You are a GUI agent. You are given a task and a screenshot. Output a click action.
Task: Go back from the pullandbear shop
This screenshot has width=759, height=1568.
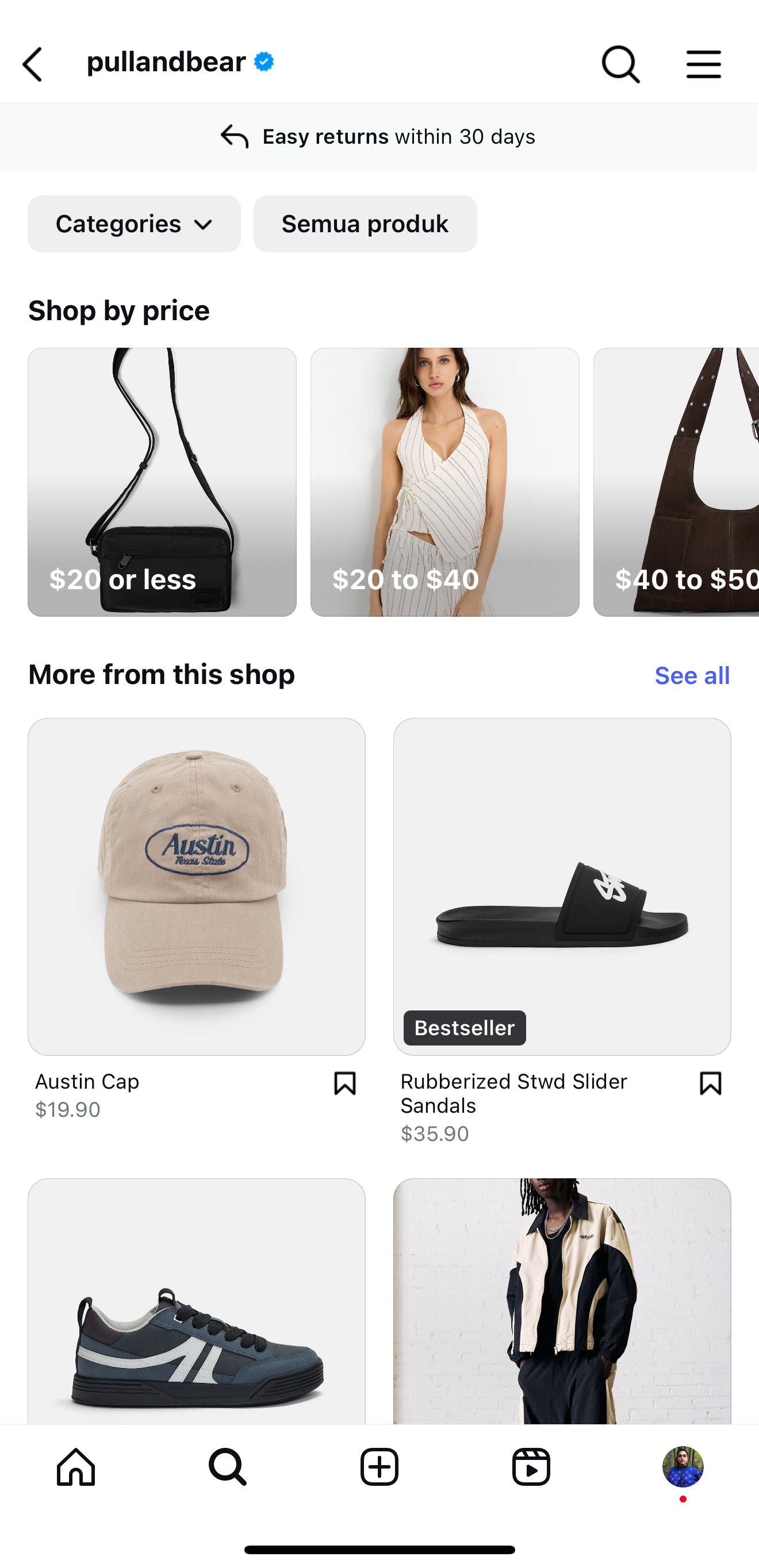pyautogui.click(x=33, y=64)
